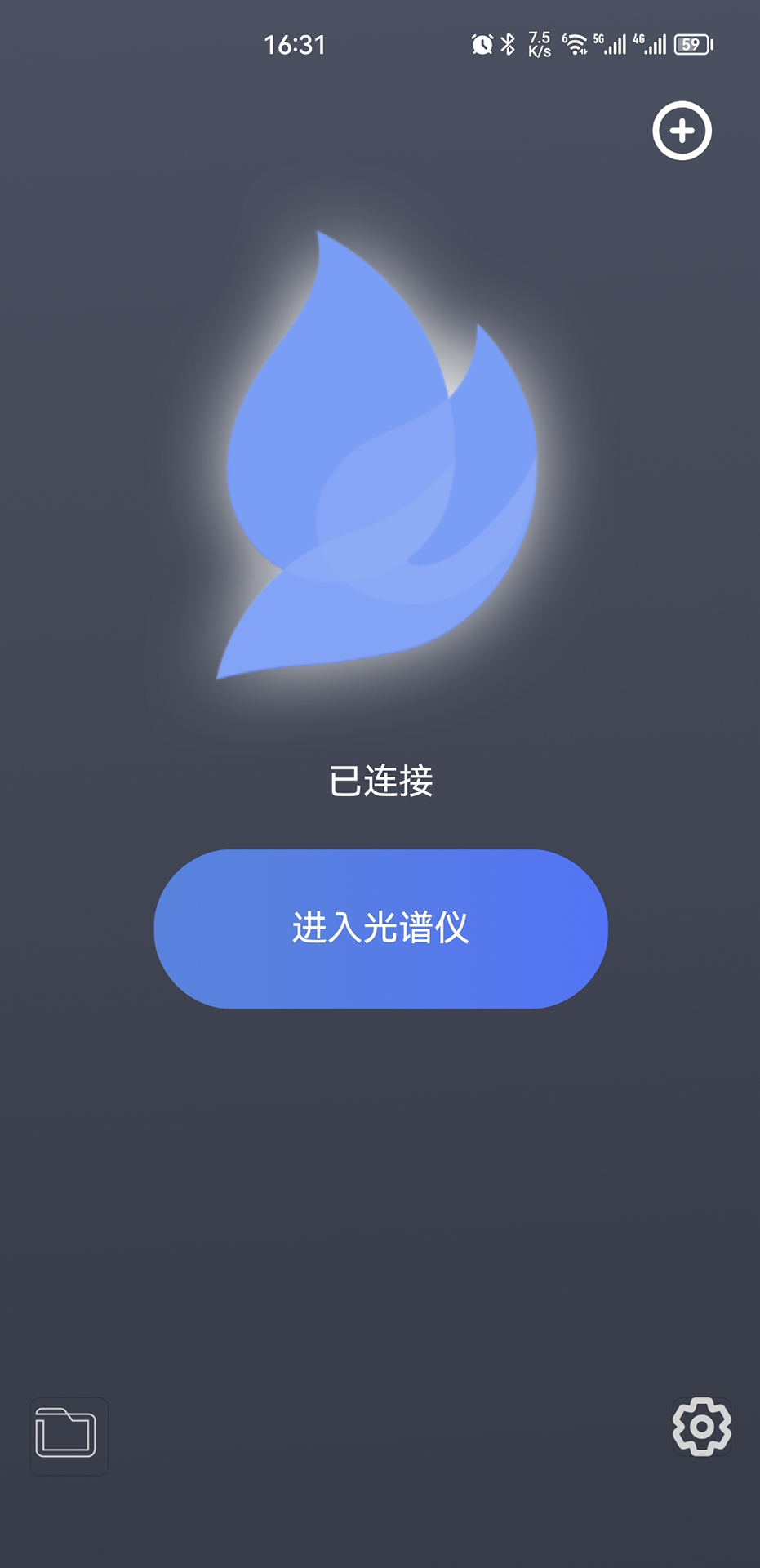Tap the alarm clock status bar icon

[482, 42]
